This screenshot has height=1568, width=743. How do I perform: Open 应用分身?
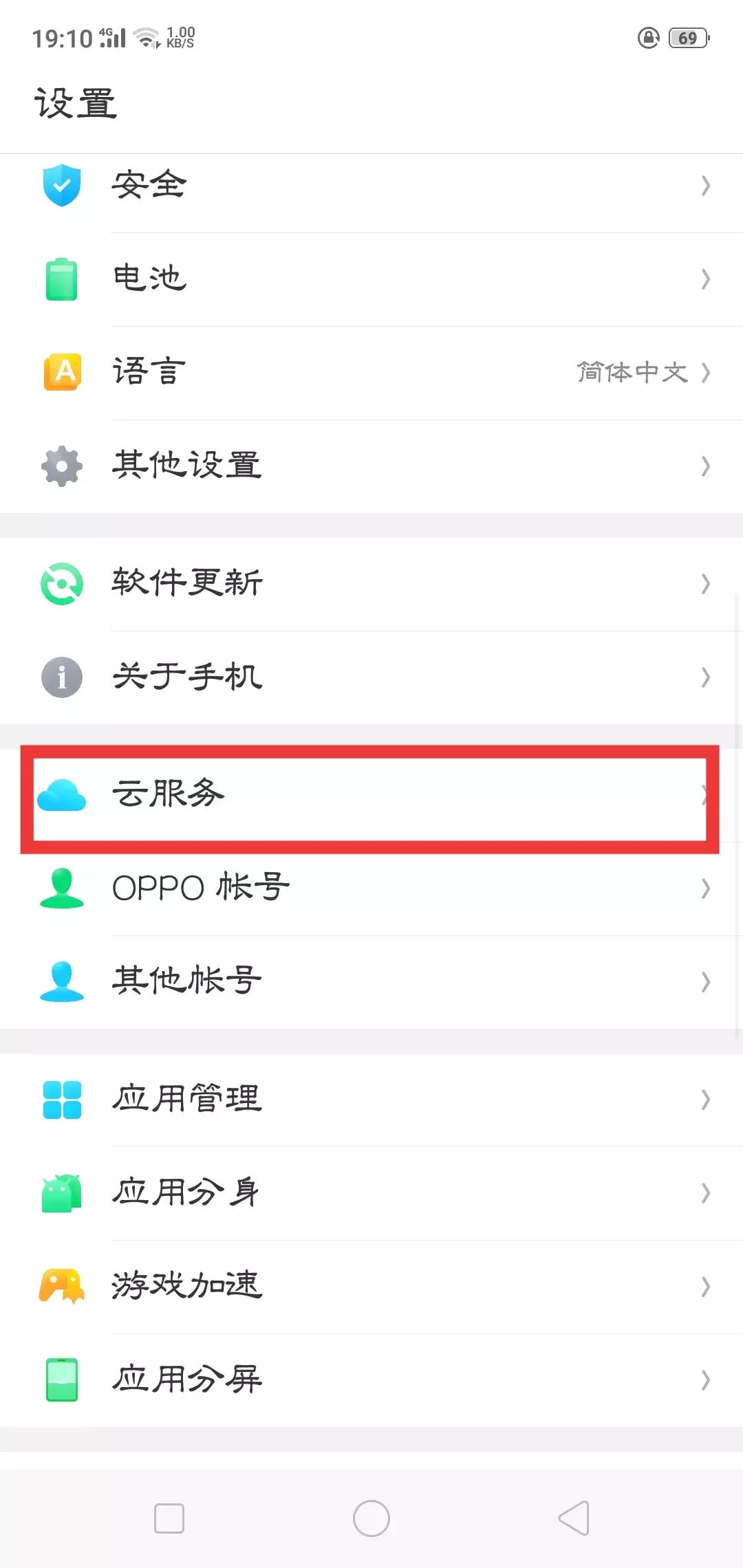coord(371,1193)
